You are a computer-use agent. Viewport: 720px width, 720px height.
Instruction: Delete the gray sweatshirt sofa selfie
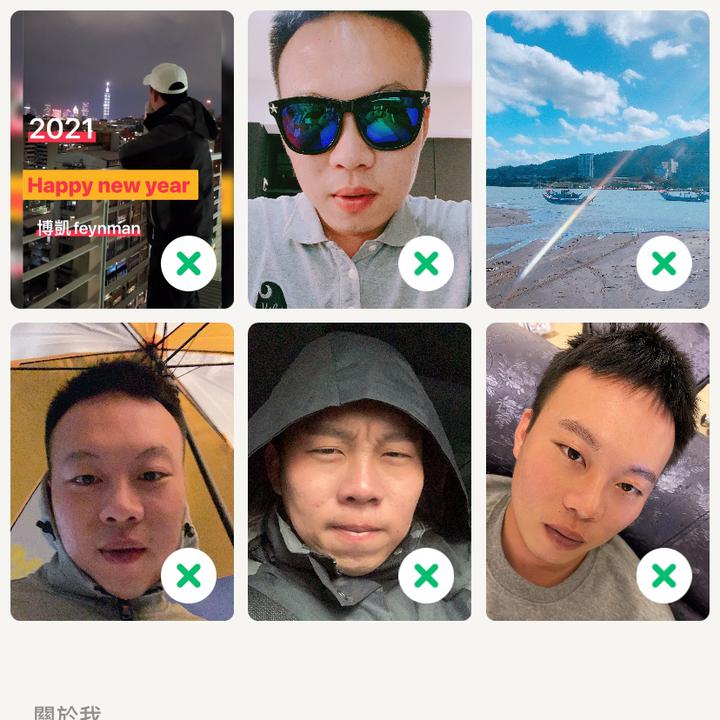pos(664,576)
